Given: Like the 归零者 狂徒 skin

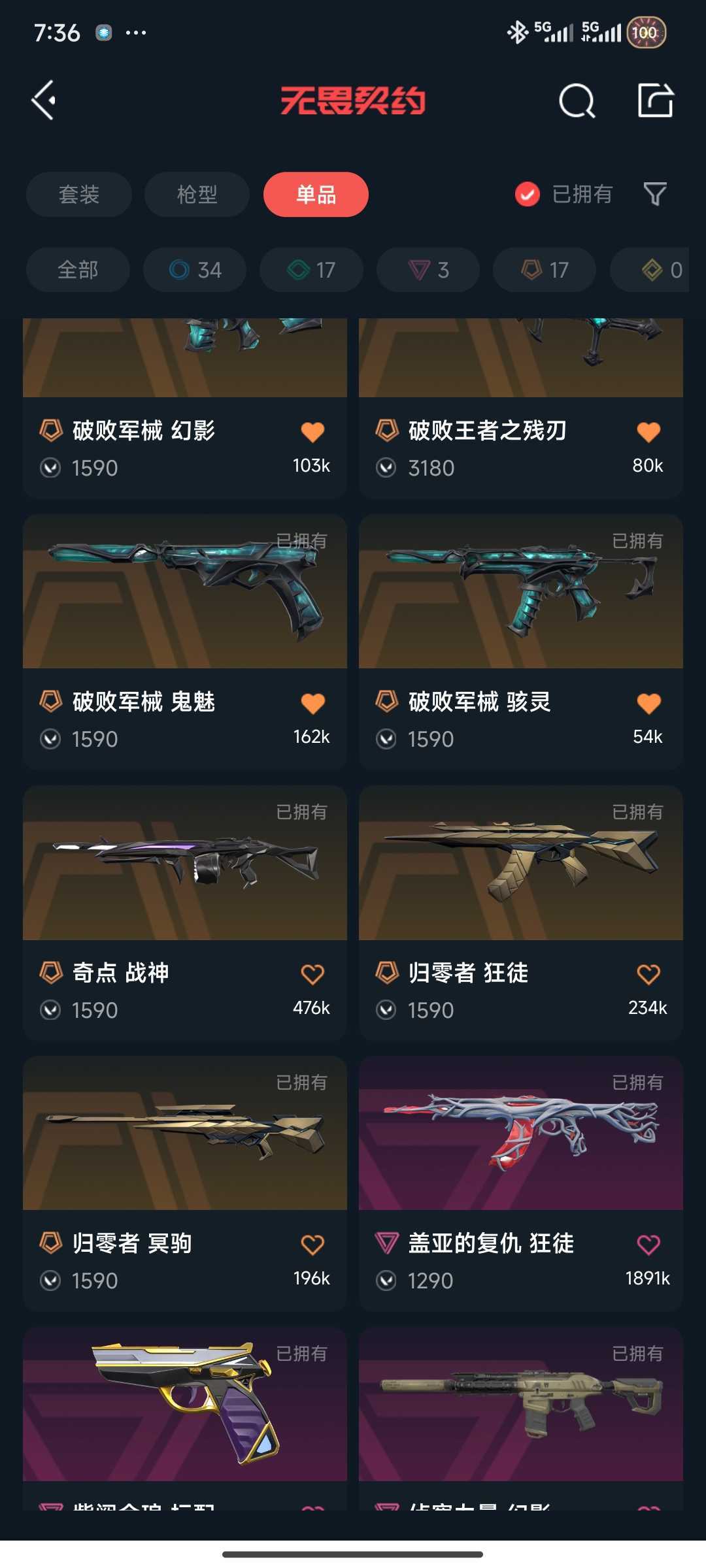Looking at the screenshot, I should point(648,974).
